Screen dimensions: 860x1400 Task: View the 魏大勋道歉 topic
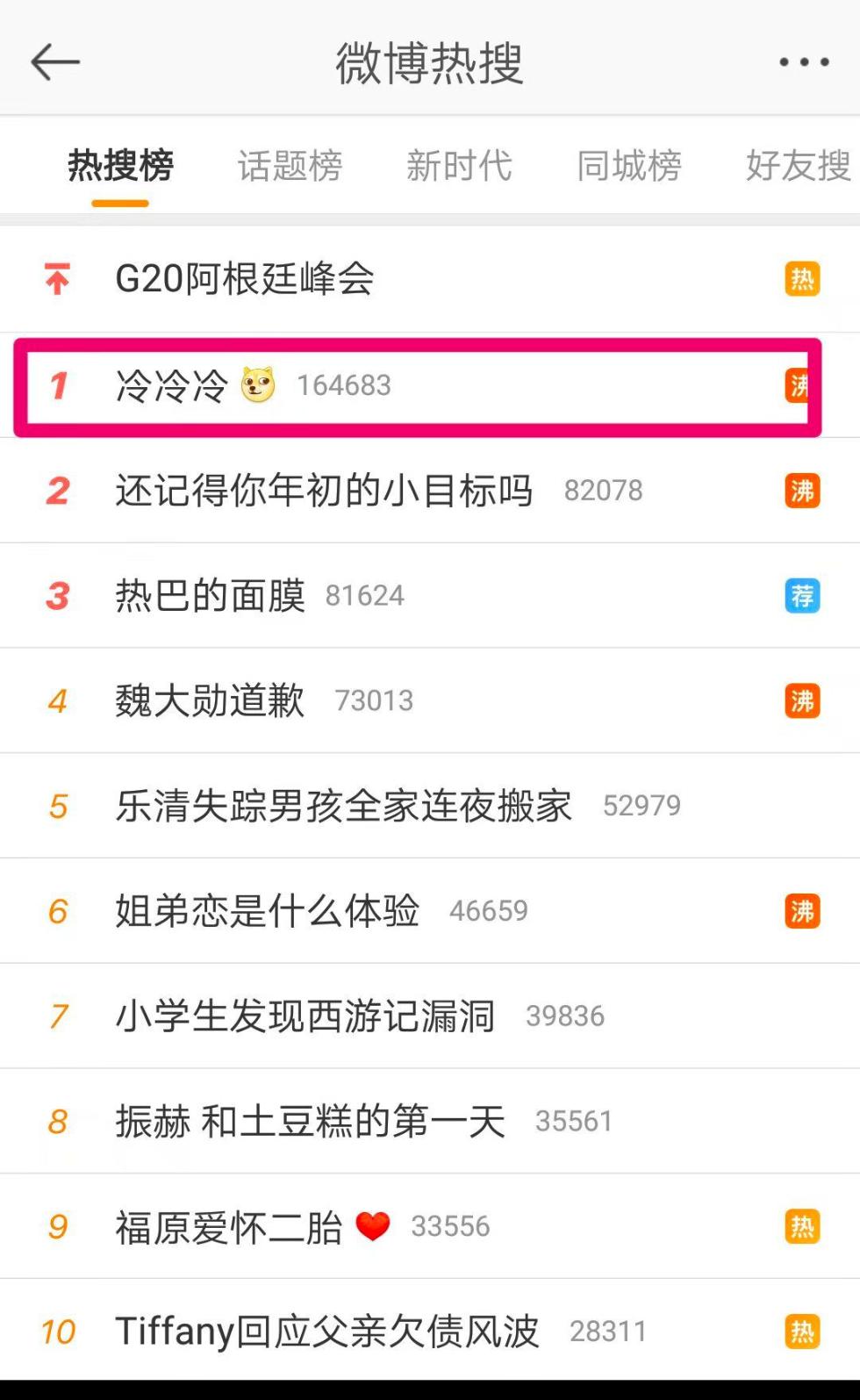pyautogui.click(x=211, y=701)
